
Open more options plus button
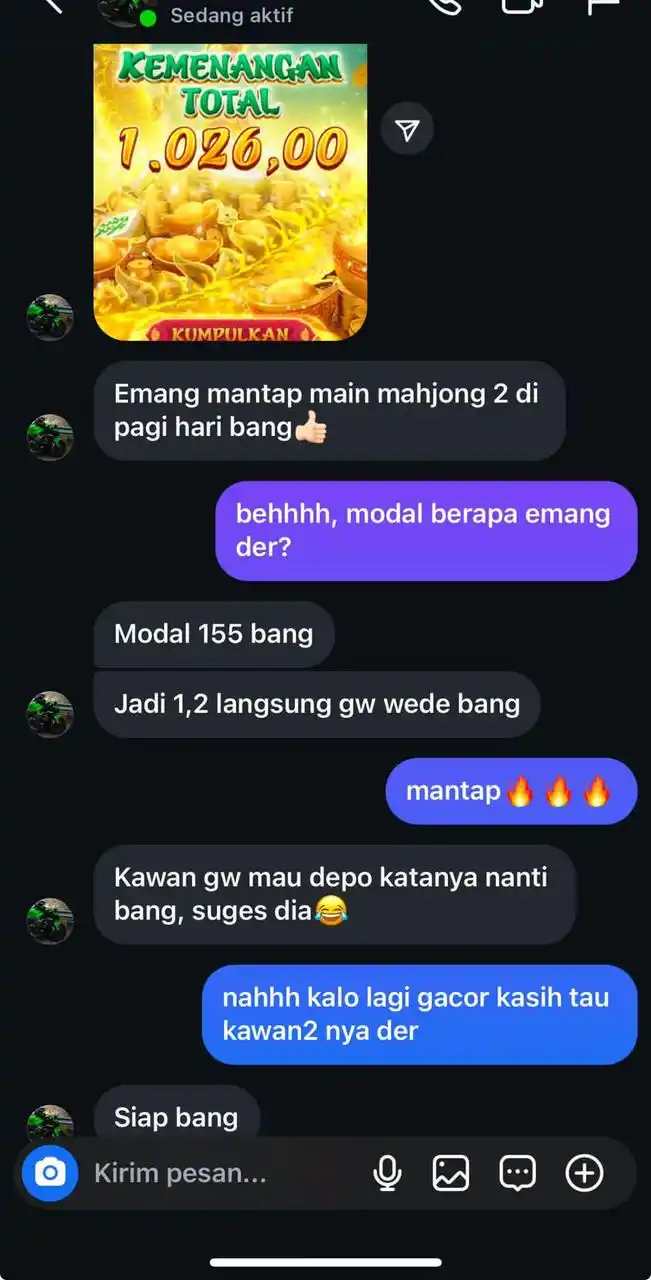[584, 1173]
